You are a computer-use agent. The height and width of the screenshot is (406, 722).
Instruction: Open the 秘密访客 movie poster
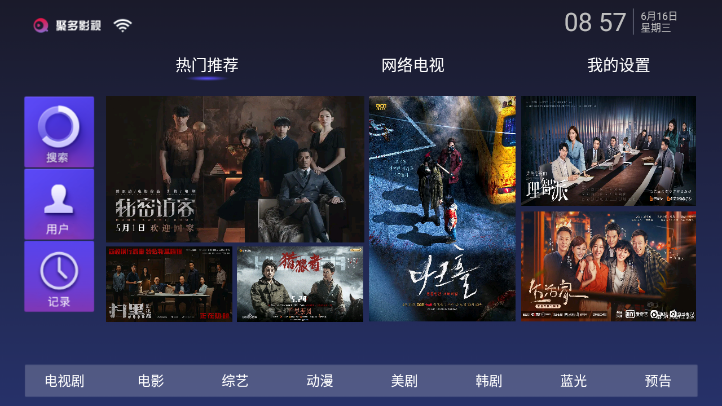(x=234, y=169)
